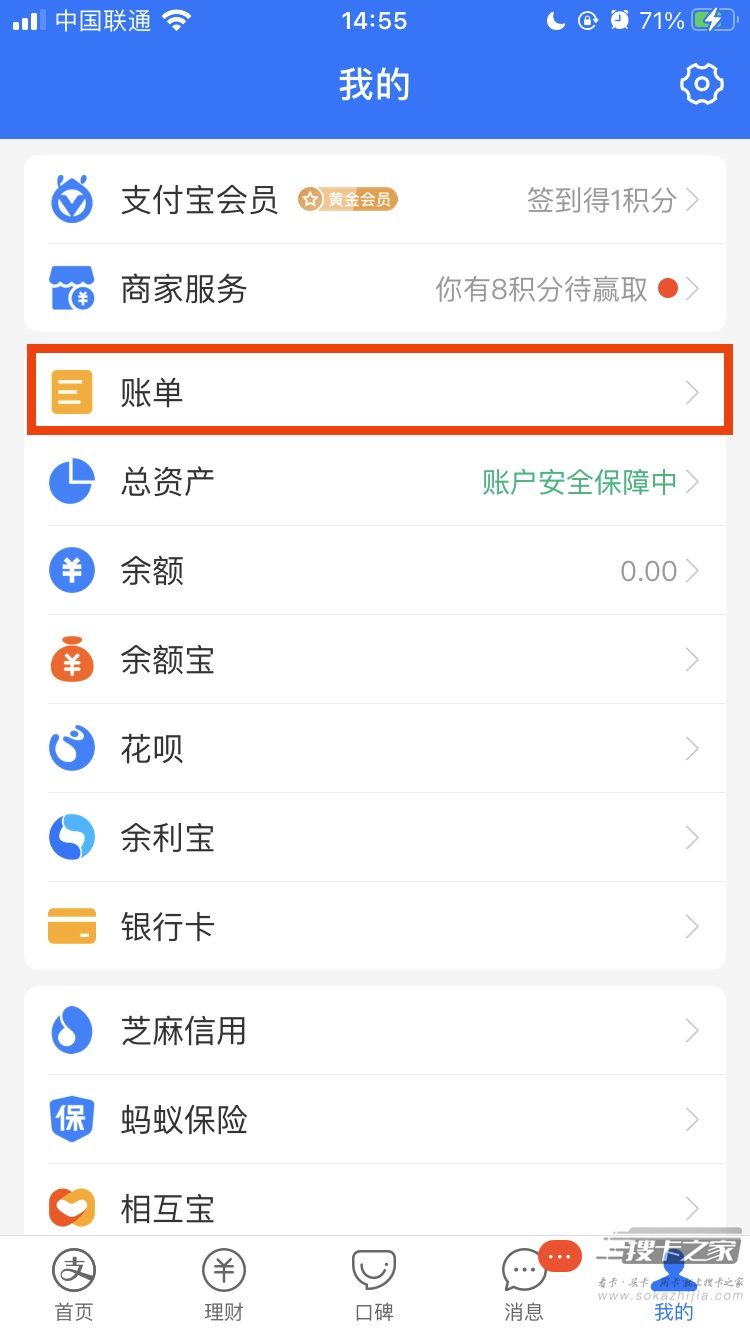Open 芝麻信用 credit score
750x1334 pixels.
[x=375, y=1031]
